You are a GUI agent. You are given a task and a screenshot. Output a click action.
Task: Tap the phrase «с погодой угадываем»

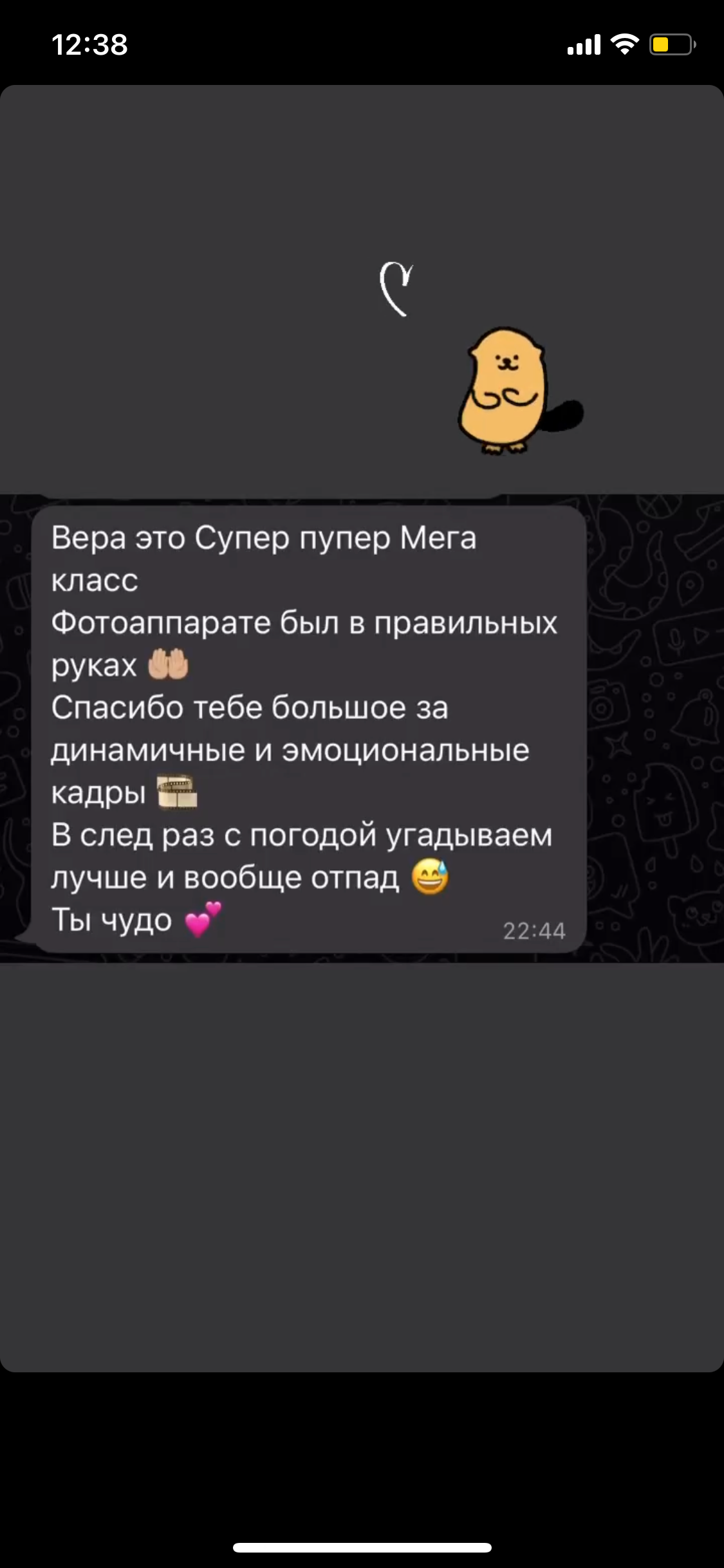386,837
